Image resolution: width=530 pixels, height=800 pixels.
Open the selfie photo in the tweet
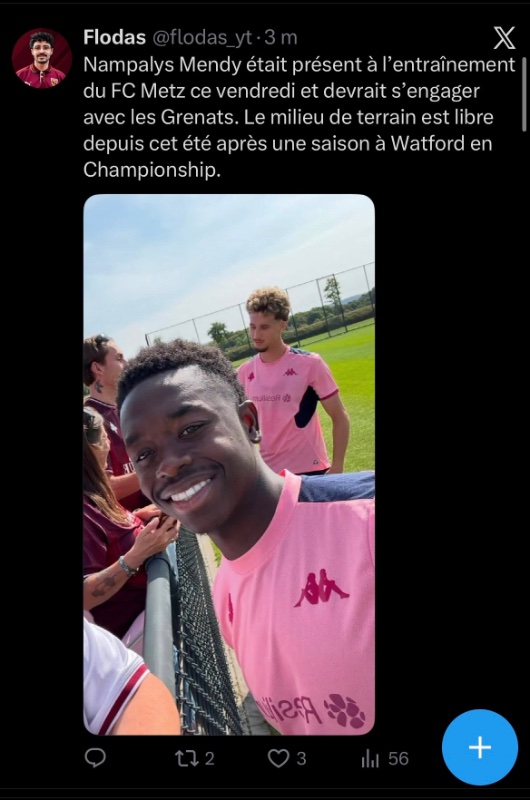(x=229, y=464)
